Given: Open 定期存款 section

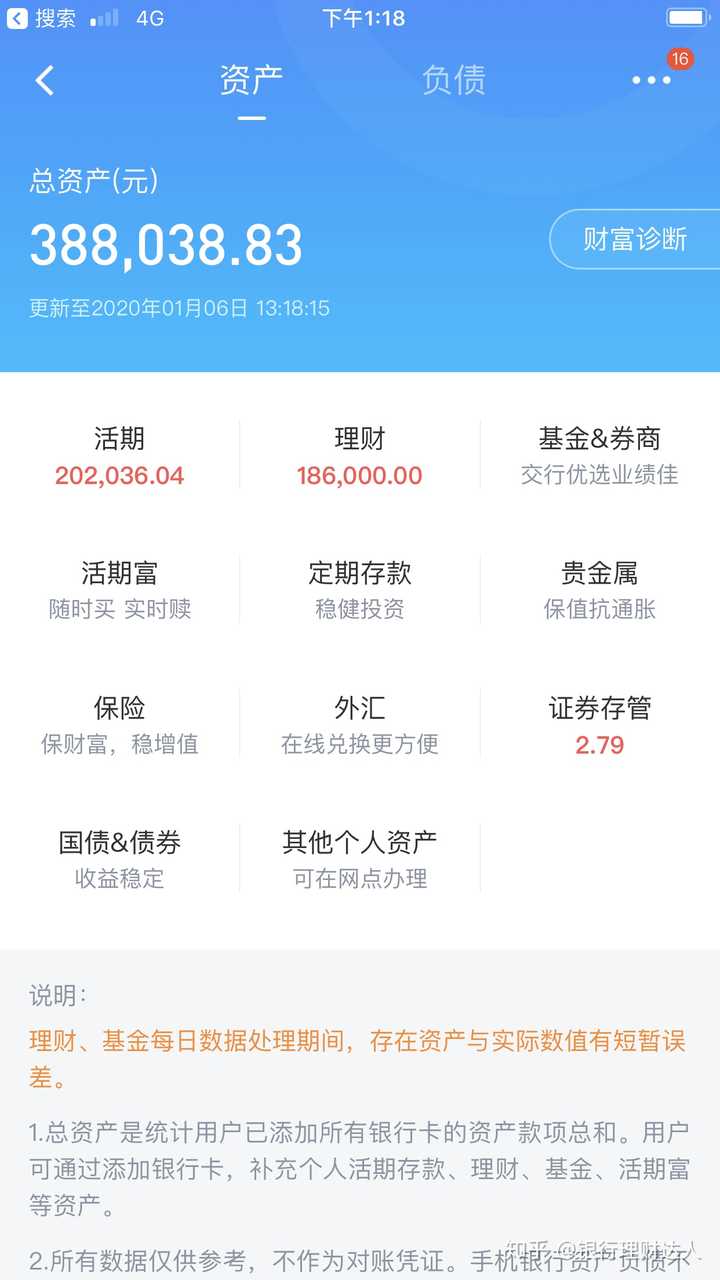Looking at the screenshot, I should (360, 590).
